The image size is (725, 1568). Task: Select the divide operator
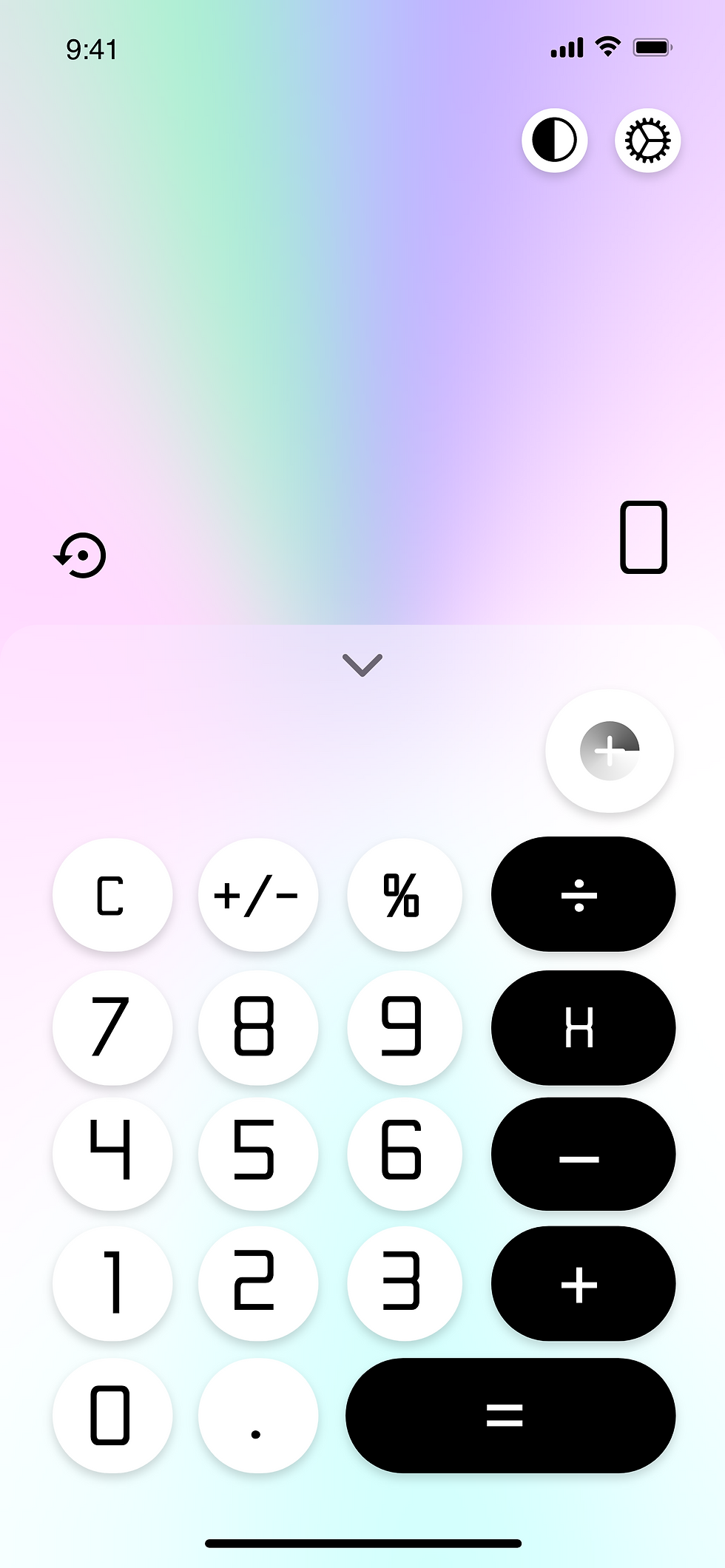click(x=583, y=894)
